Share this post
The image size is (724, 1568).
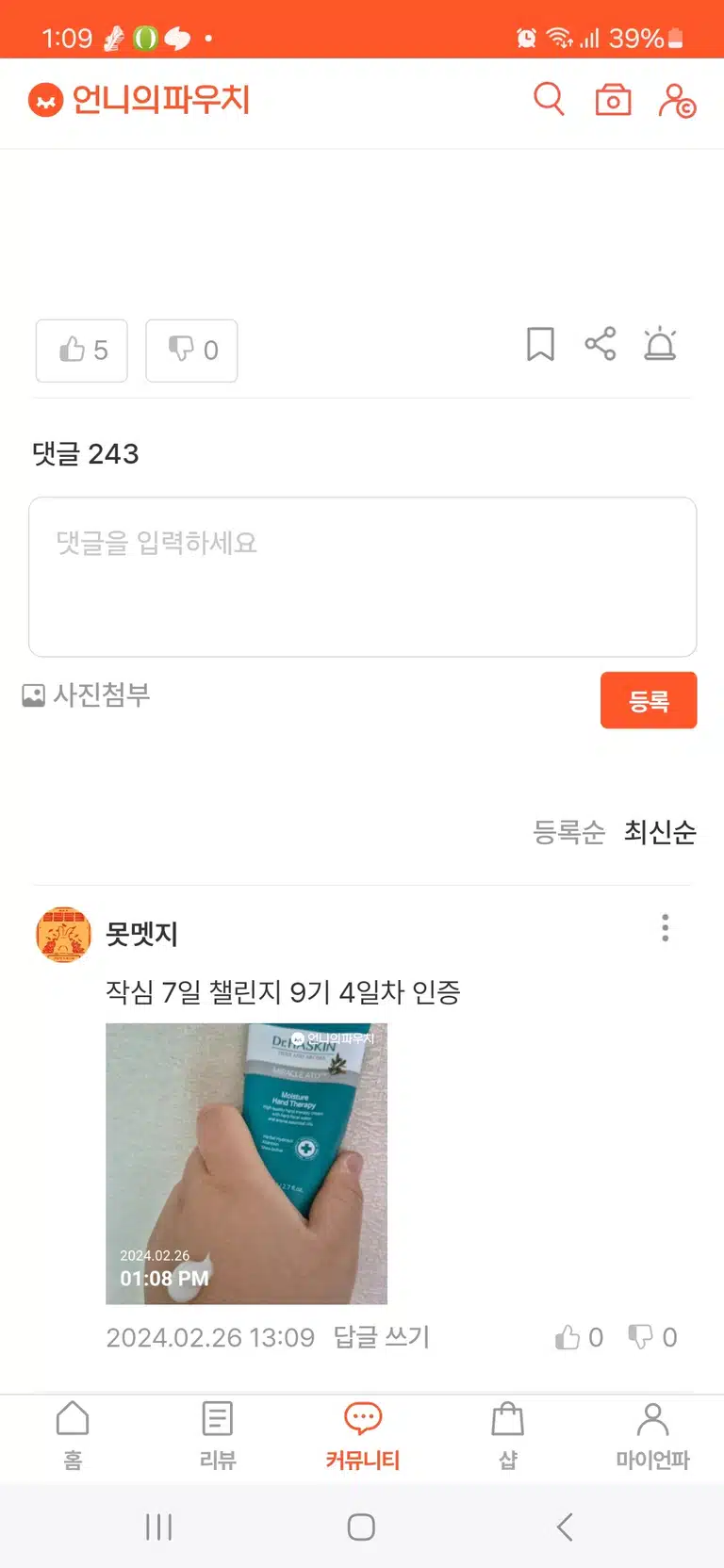click(601, 344)
